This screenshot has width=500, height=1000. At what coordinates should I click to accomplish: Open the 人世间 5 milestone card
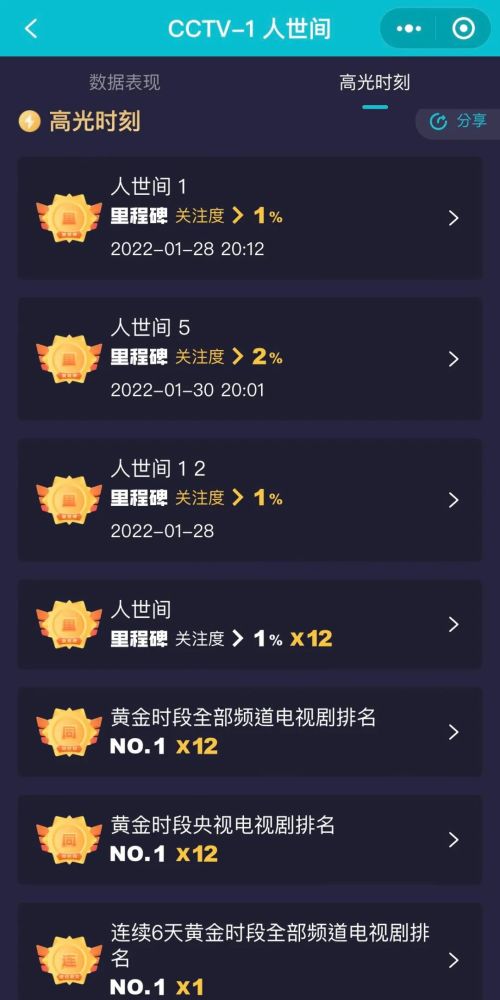pos(249,358)
